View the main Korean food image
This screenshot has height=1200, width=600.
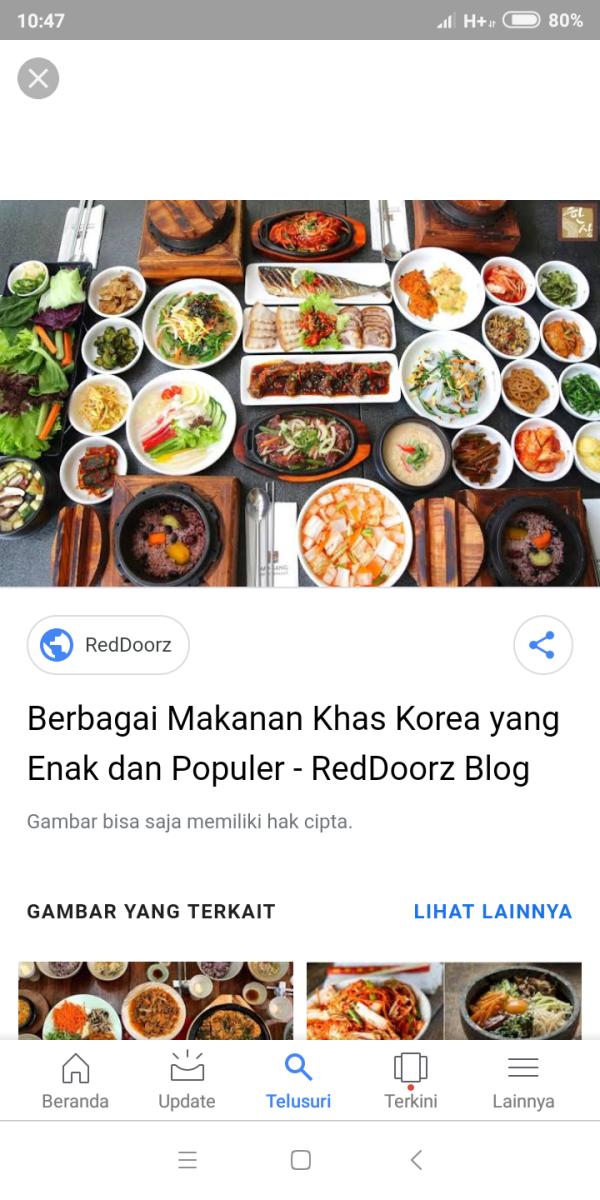[x=300, y=392]
